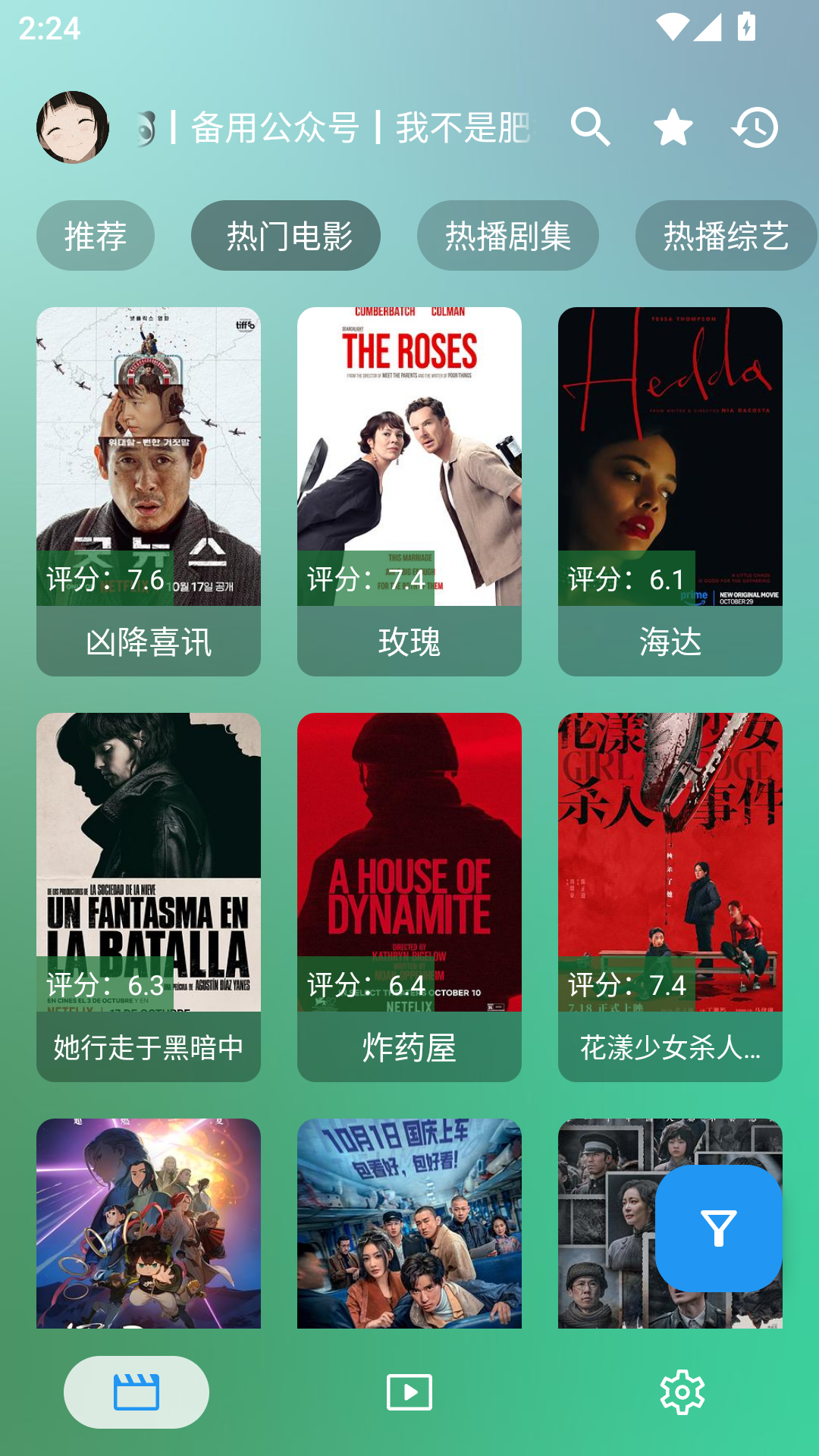The height and width of the screenshot is (1456, 819).
Task: Open the movie 她行走于黑暗中
Action: 149,896
